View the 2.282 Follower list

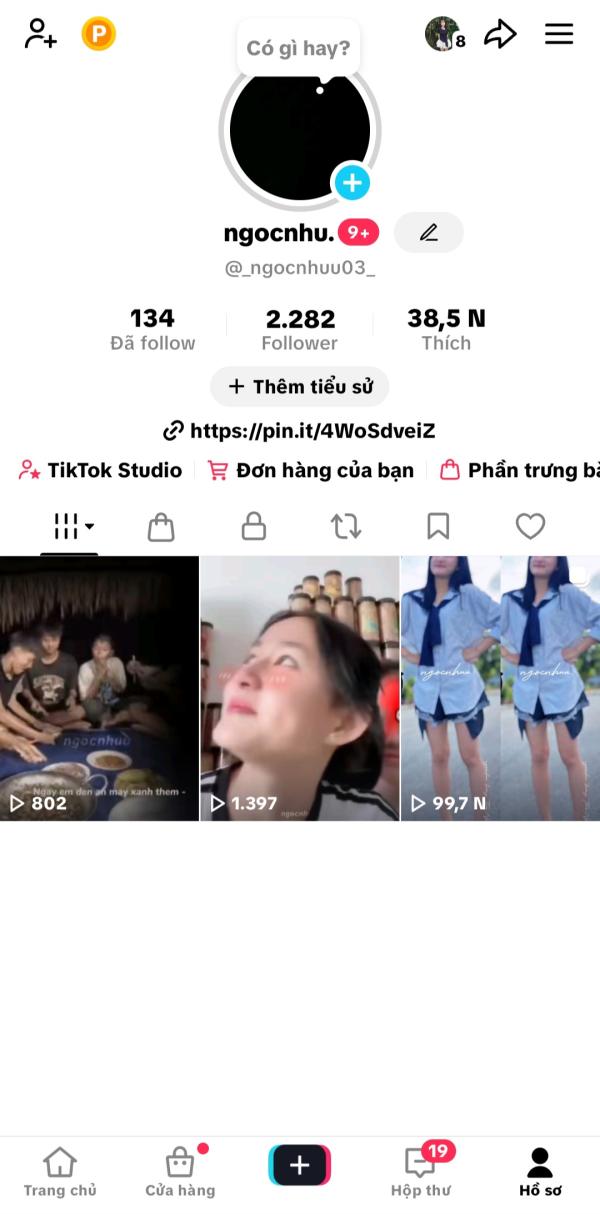[300, 330]
